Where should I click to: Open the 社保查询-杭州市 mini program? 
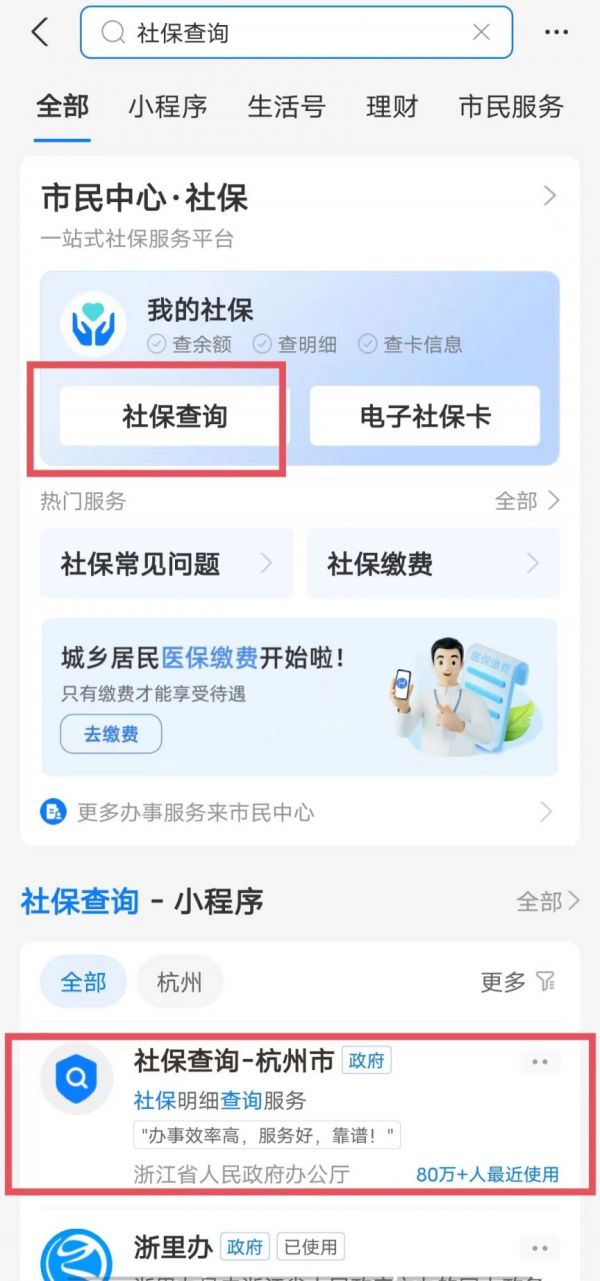tap(300, 1116)
